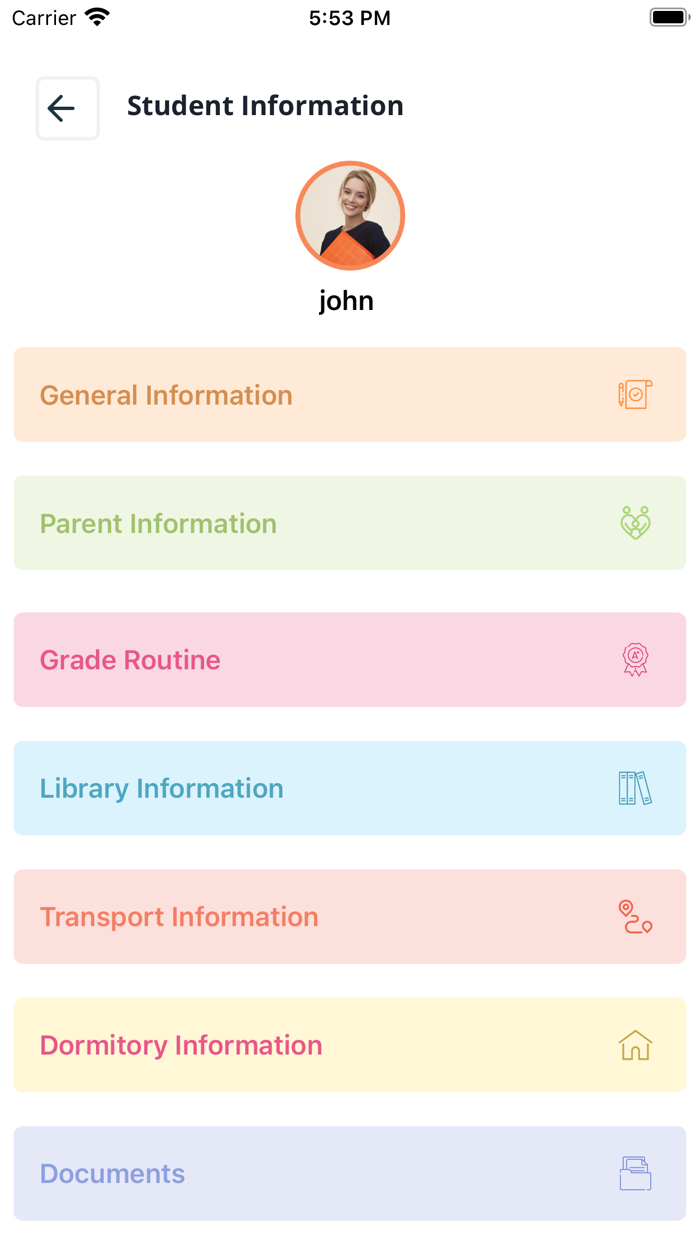
Task: Go back using the arrow button
Action: 68,108
